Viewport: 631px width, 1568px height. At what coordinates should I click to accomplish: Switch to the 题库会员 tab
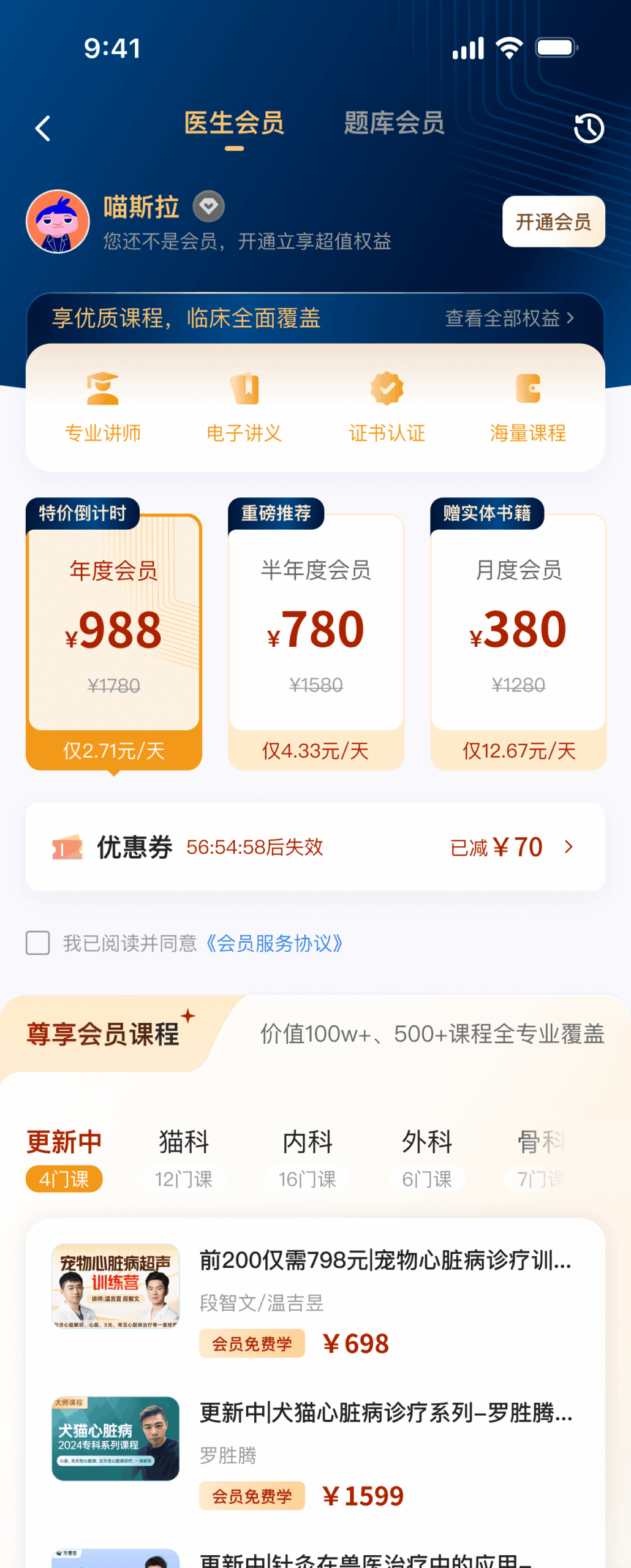coord(394,124)
